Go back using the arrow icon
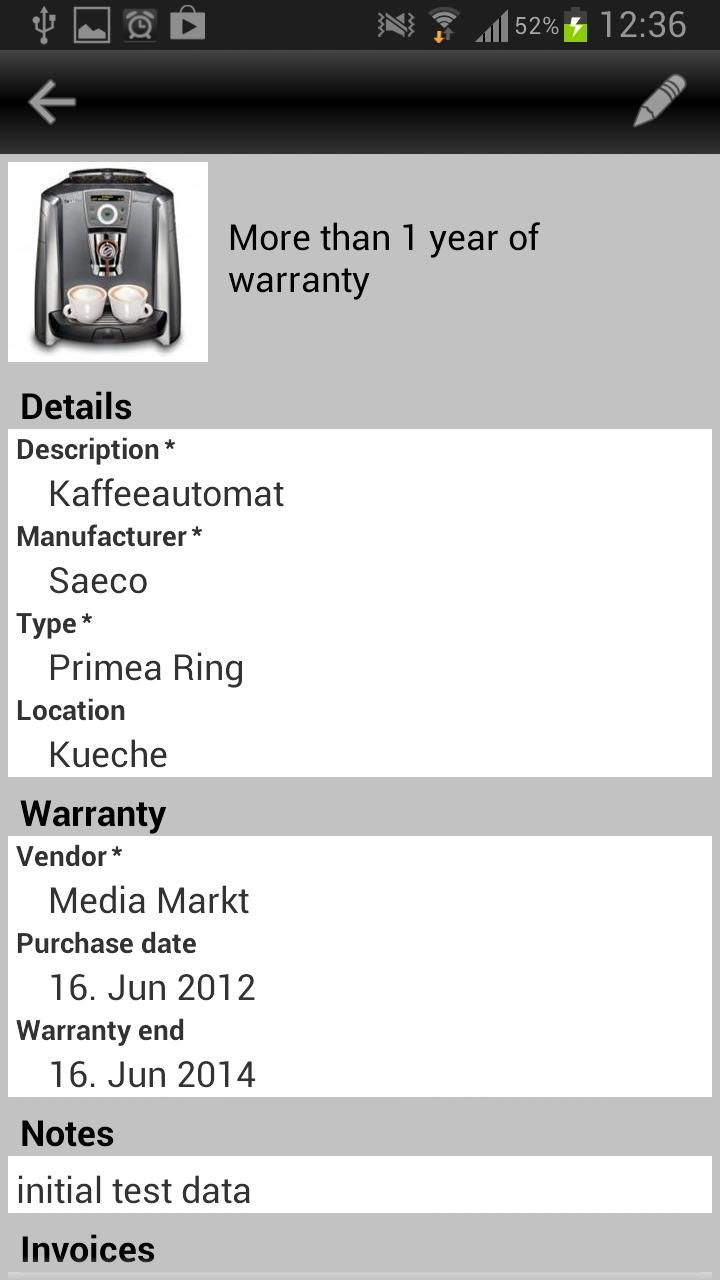 (52, 102)
